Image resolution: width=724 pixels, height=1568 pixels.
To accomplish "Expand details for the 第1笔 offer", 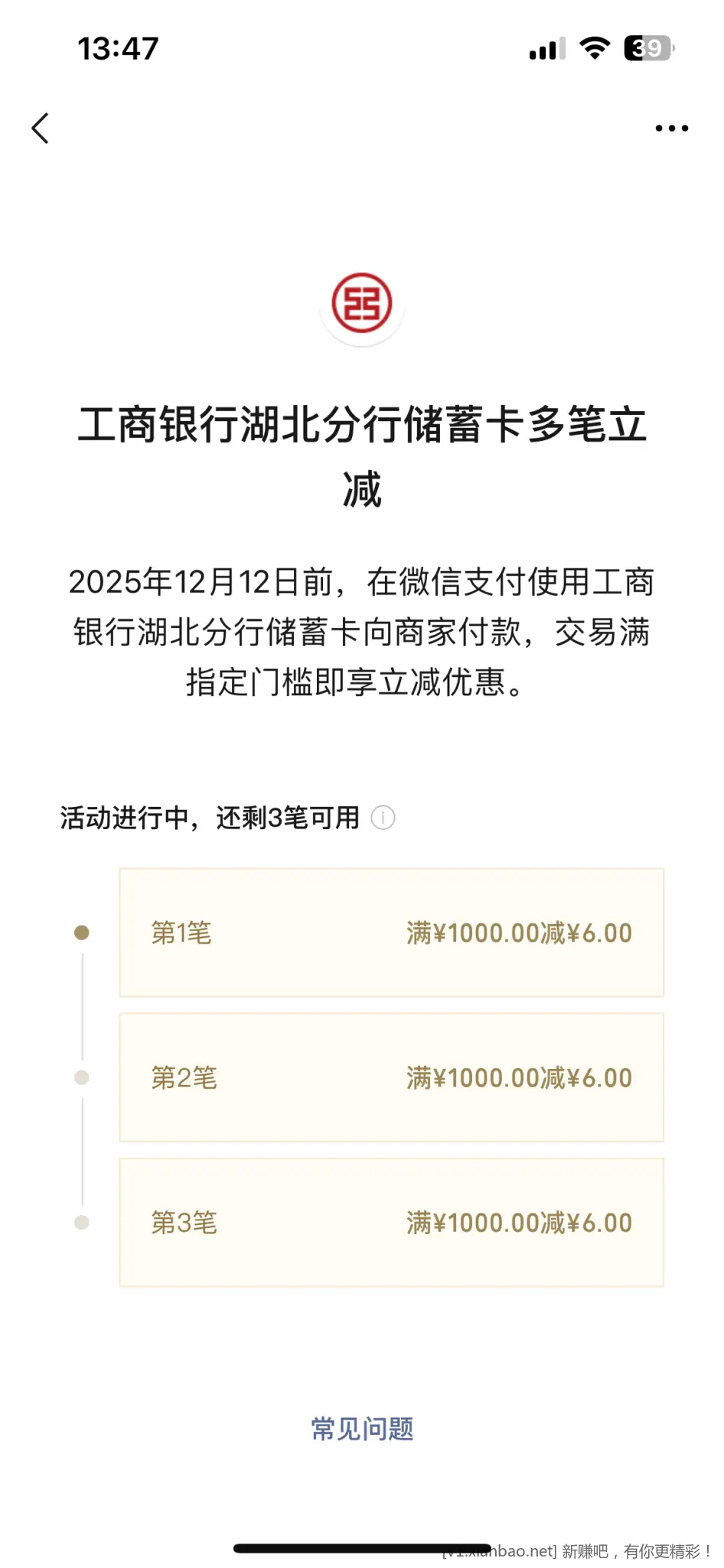I will tap(390, 933).
